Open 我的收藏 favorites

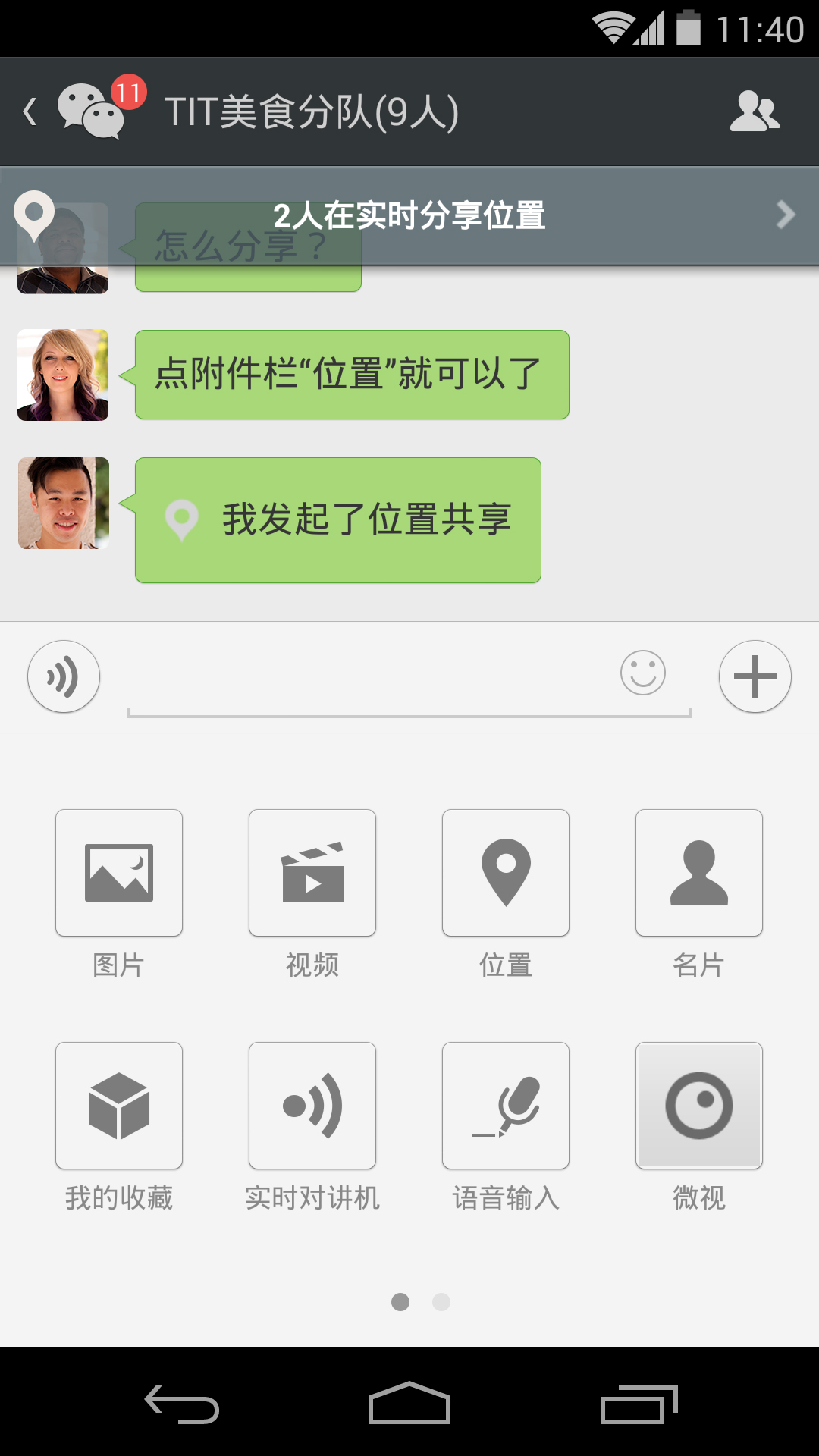(119, 1106)
